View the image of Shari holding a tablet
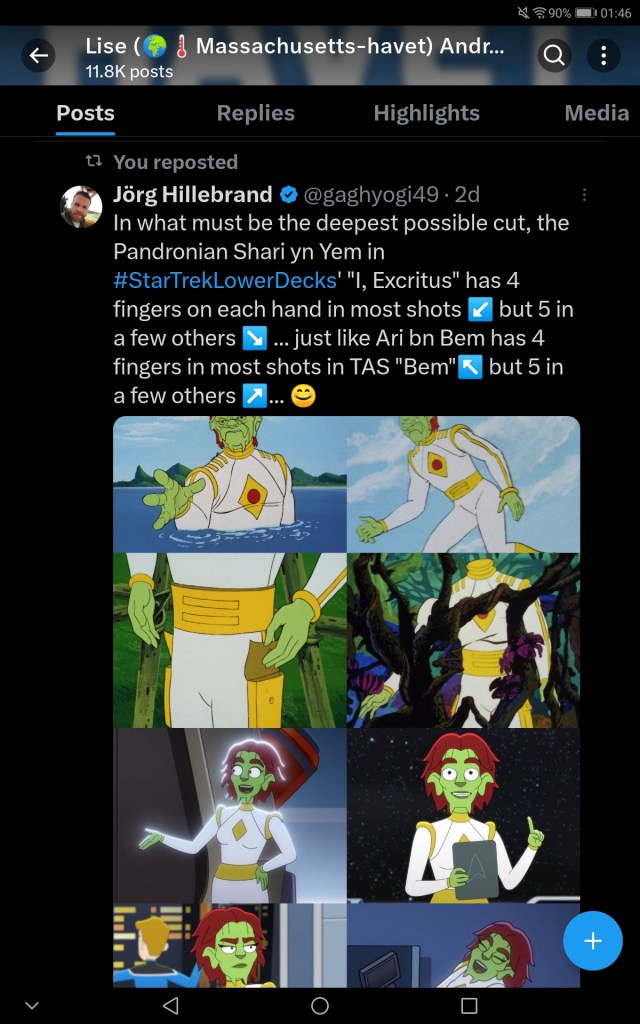Viewport: 640px width, 1024px height. (463, 815)
